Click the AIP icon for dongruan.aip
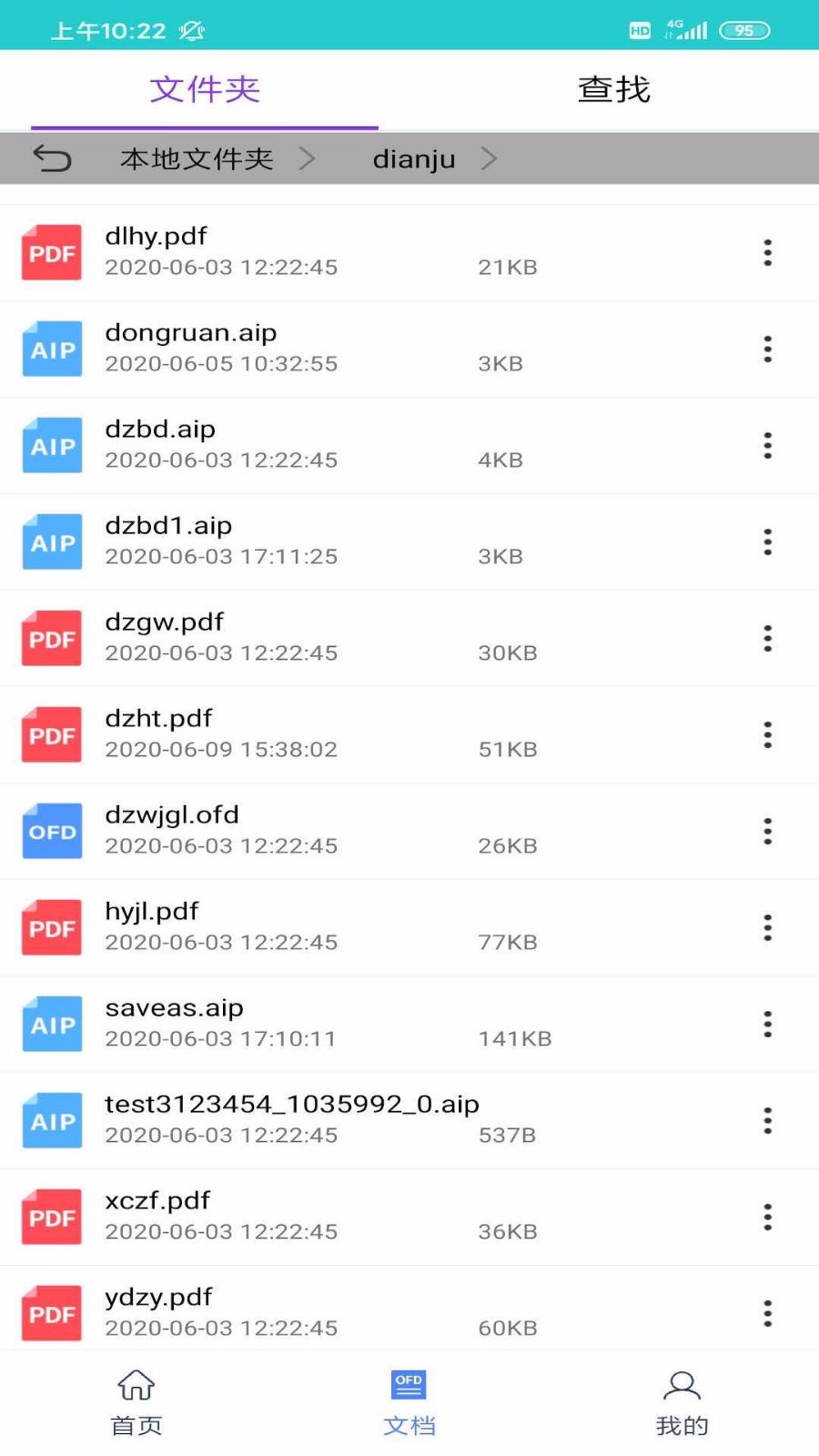This screenshot has width=819, height=1456. [x=51, y=349]
